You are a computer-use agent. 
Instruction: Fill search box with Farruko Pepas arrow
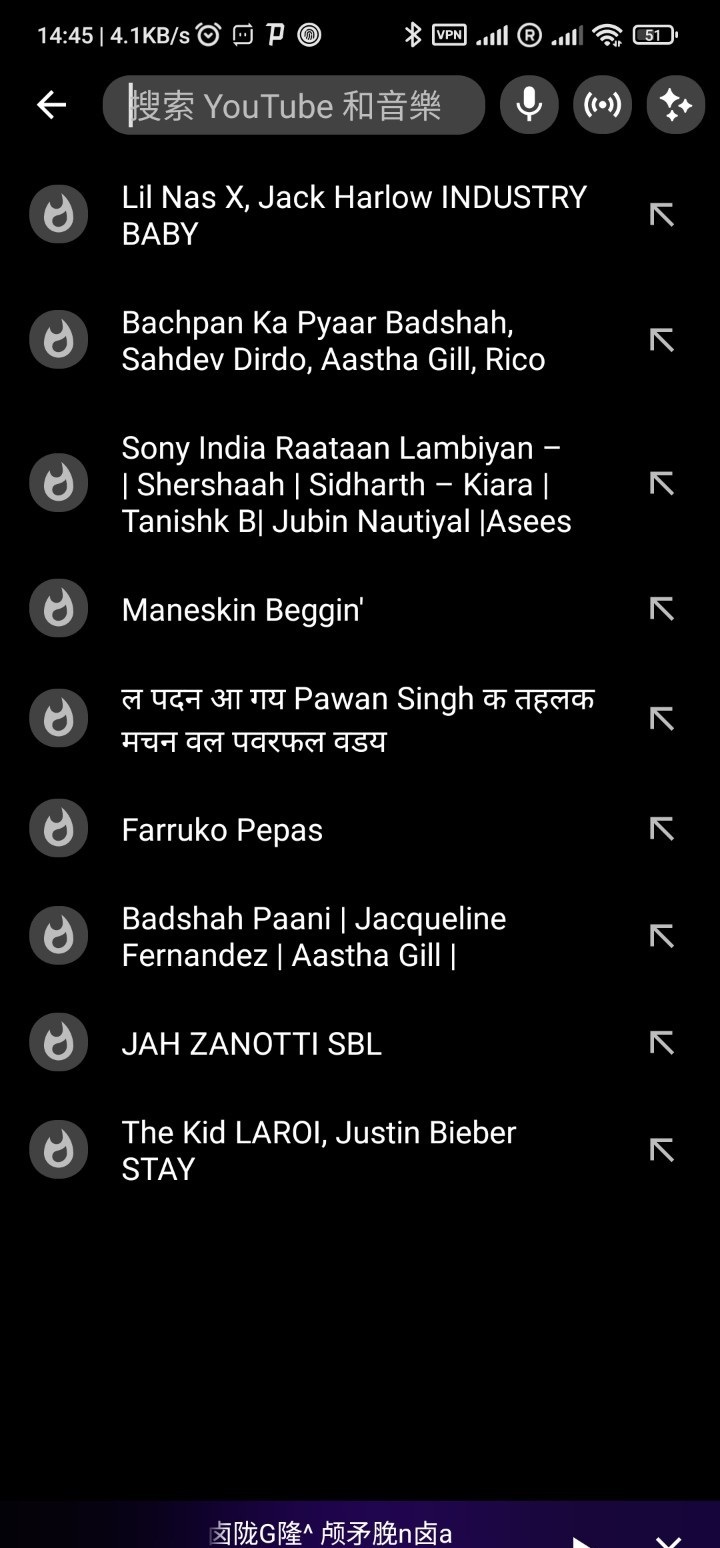661,829
